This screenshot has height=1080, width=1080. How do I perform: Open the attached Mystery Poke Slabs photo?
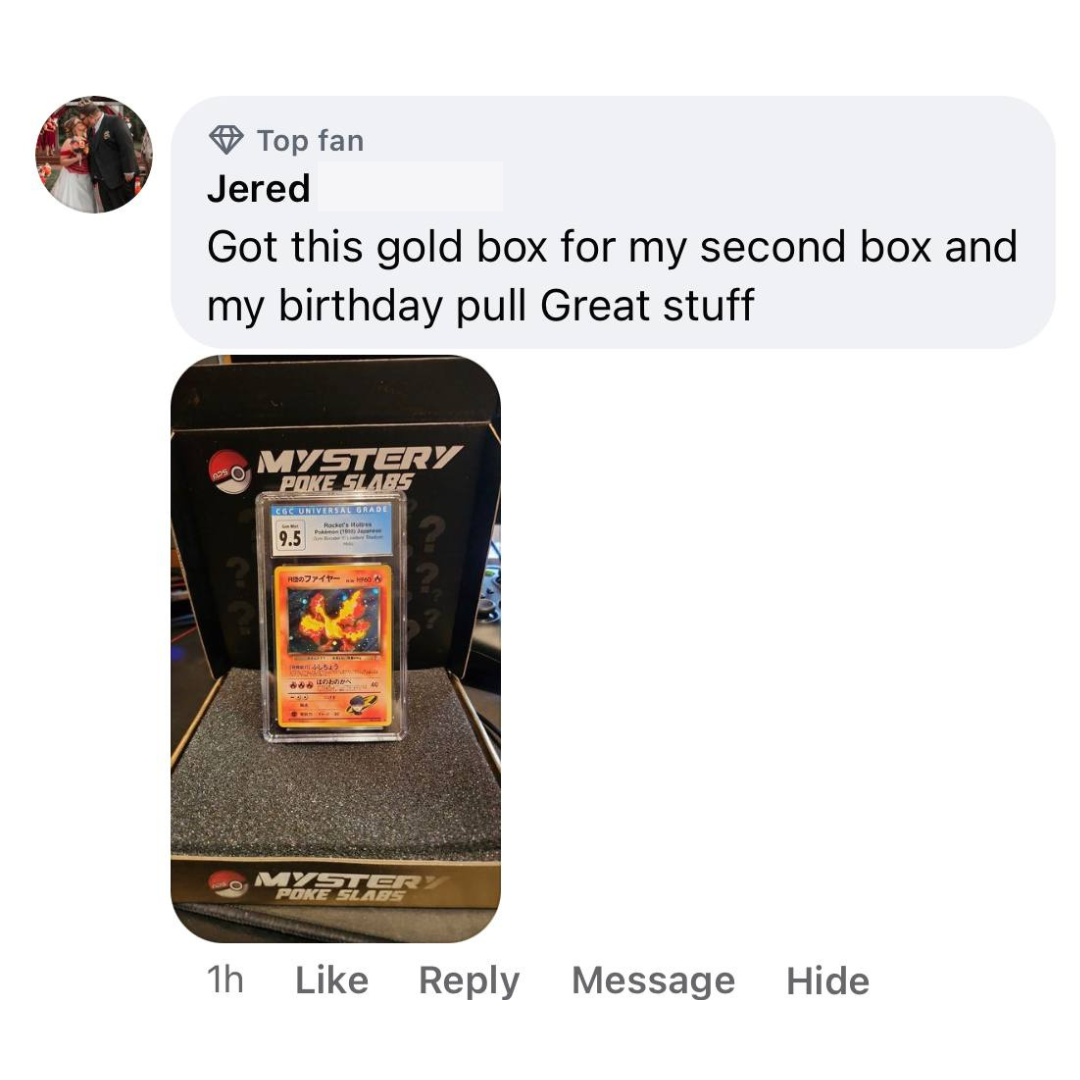click(x=335, y=648)
